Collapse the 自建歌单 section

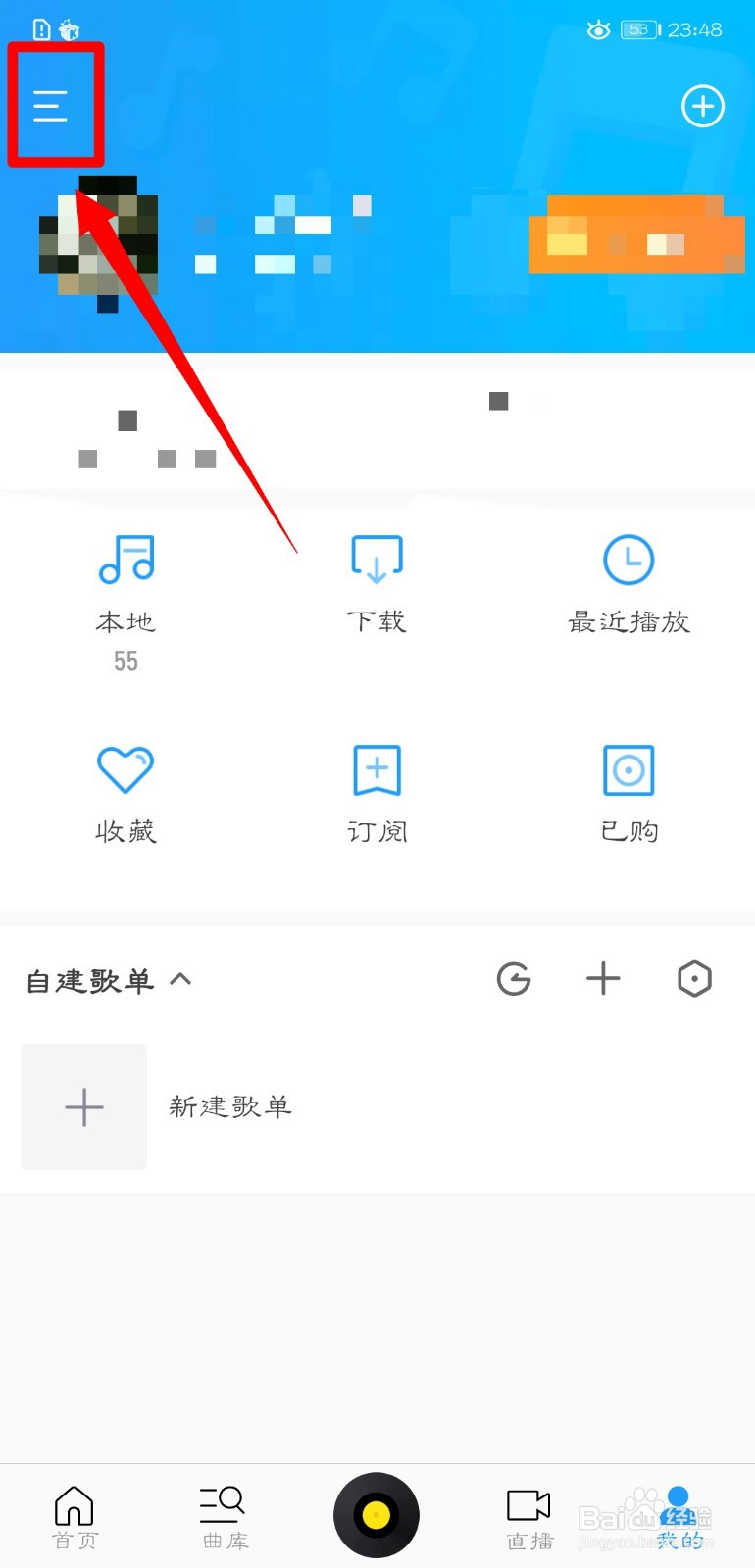click(180, 979)
